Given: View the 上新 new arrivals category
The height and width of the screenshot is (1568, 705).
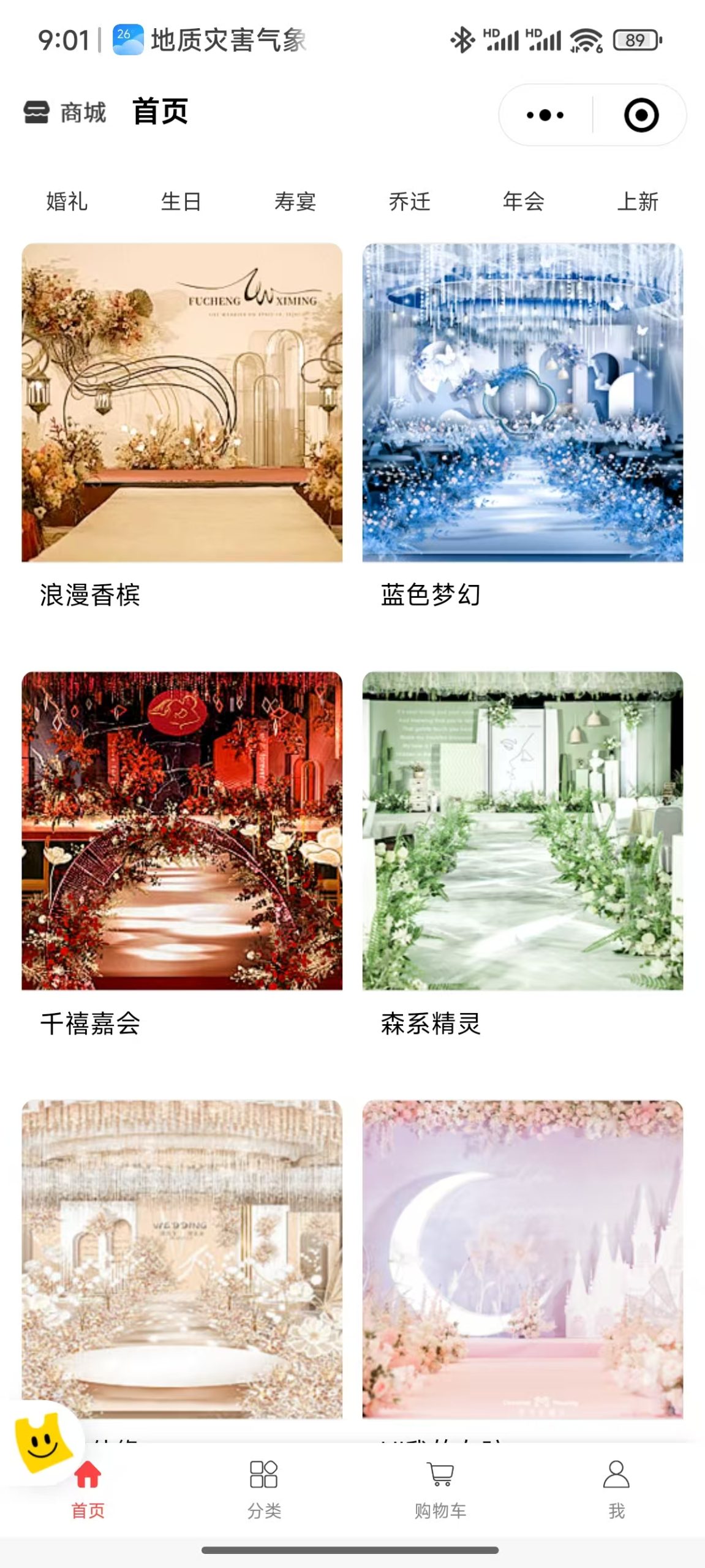Looking at the screenshot, I should [x=638, y=202].
